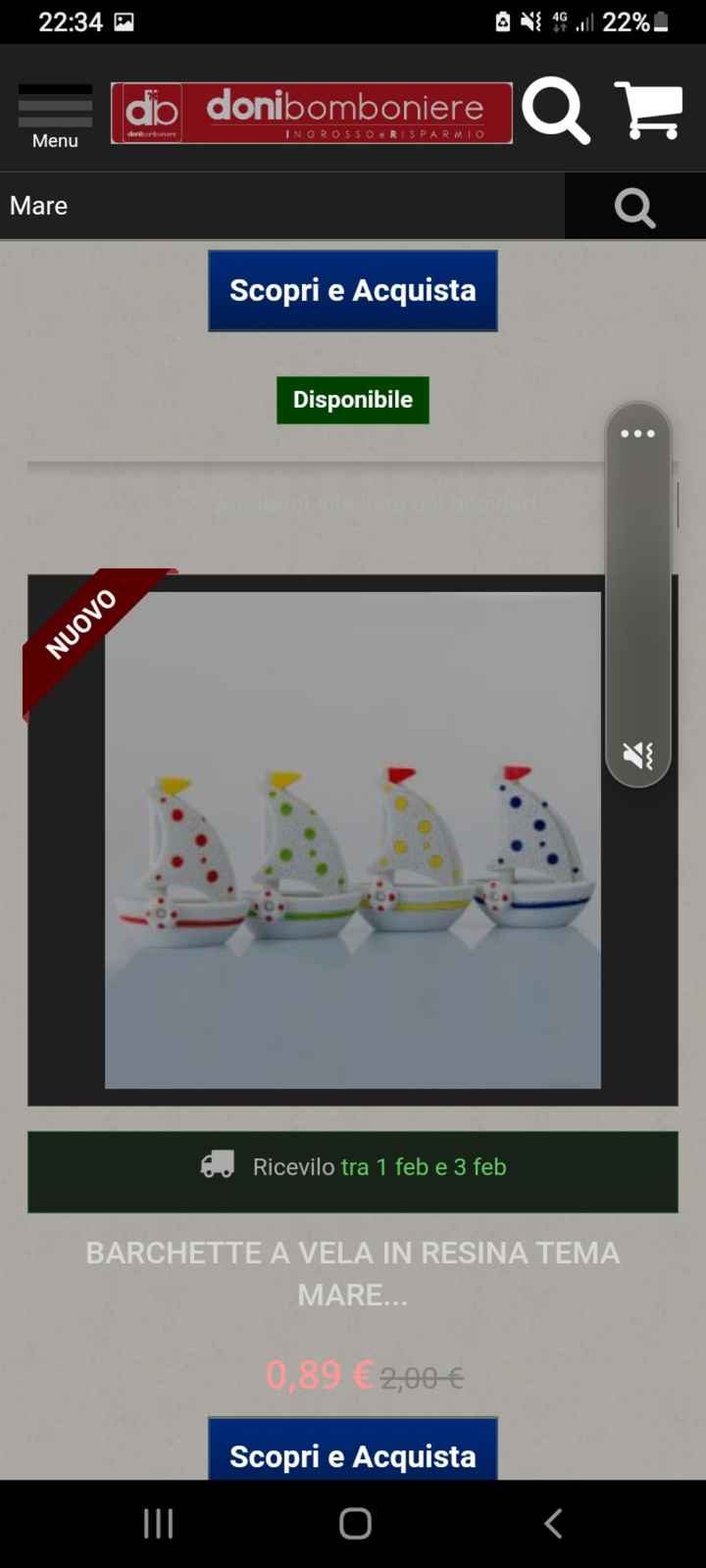
Task: Open the sailboat figurines product image
Action: point(353,840)
